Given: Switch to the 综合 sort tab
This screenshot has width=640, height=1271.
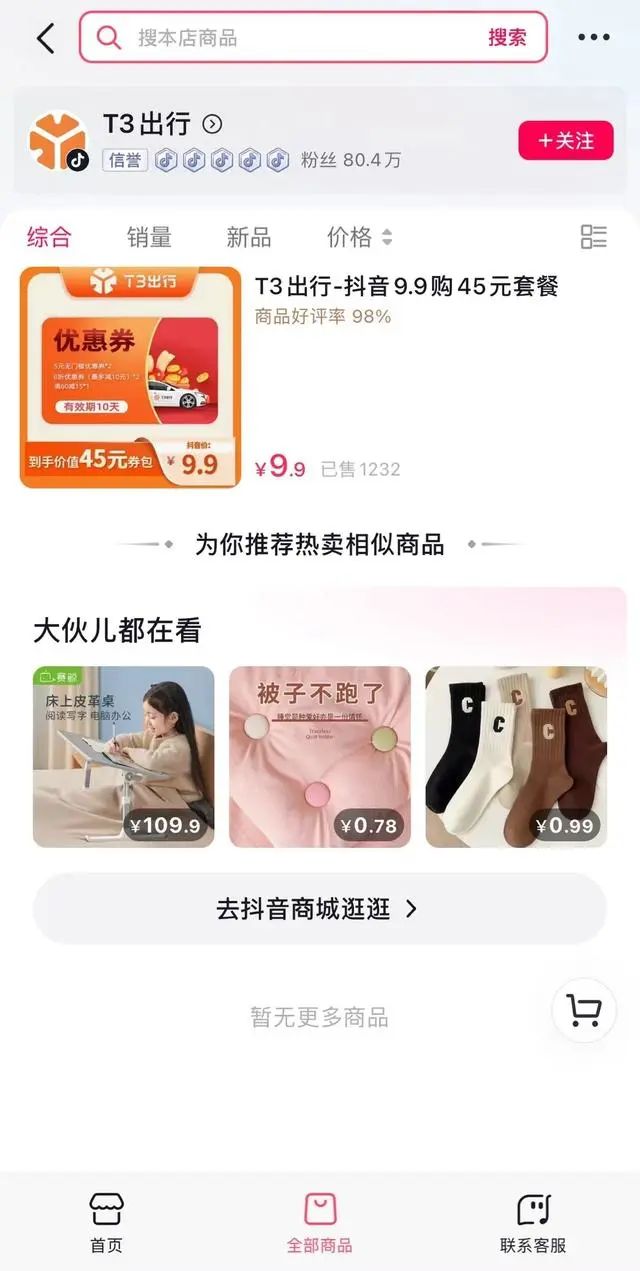Looking at the screenshot, I should tap(49, 237).
